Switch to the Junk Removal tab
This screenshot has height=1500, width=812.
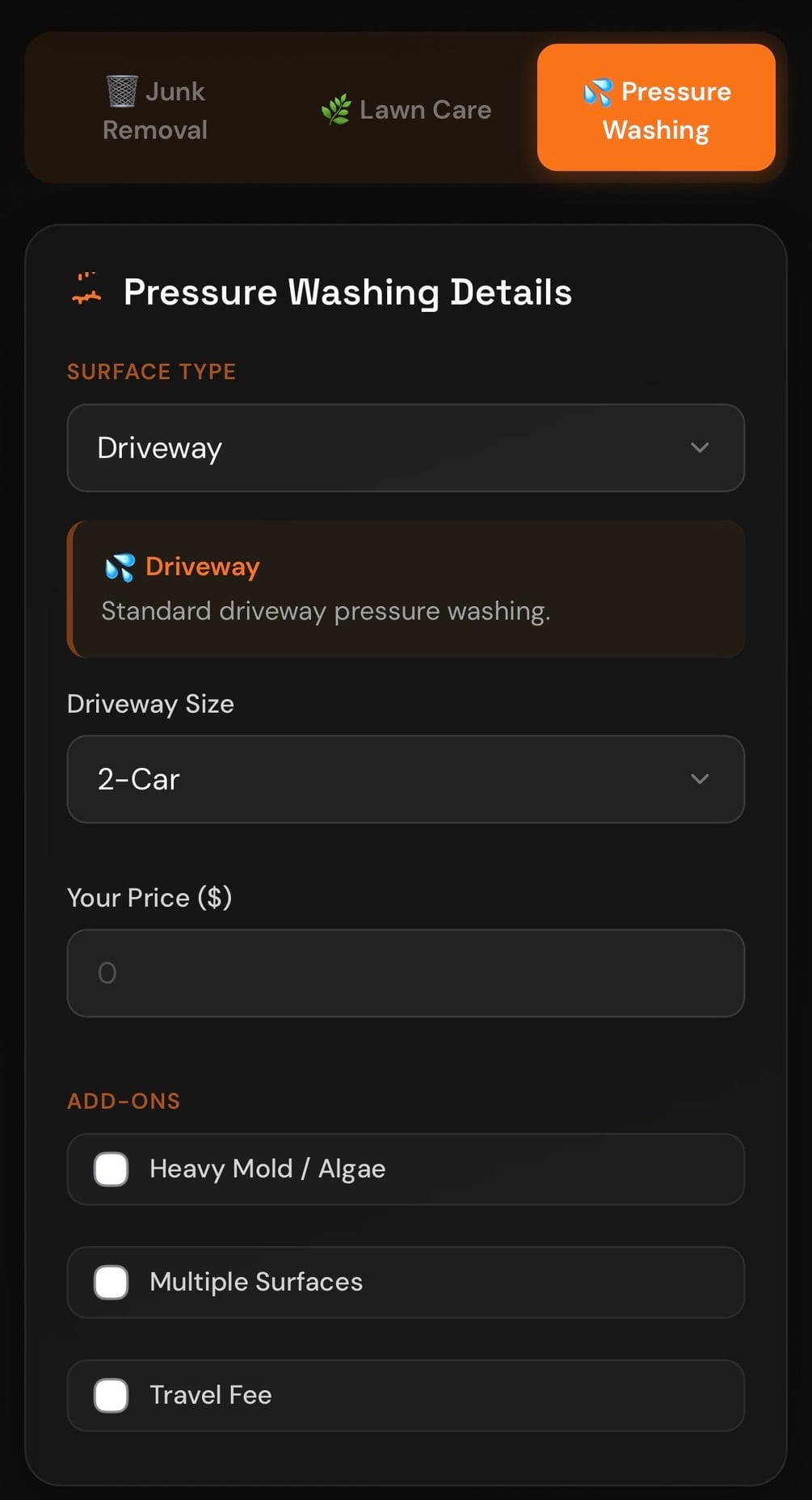tap(155, 110)
